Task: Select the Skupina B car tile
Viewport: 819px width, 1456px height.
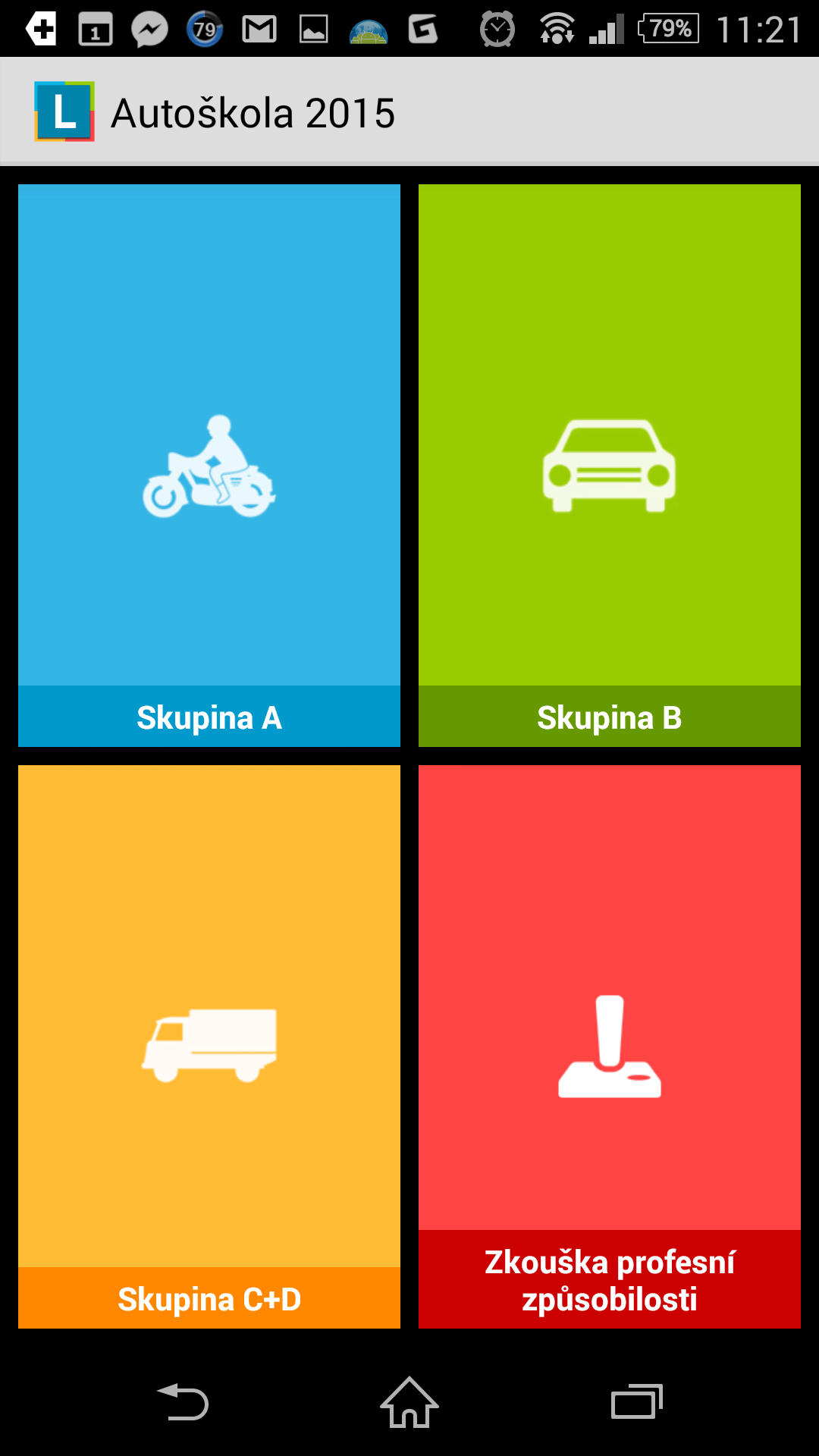Action: click(x=610, y=466)
